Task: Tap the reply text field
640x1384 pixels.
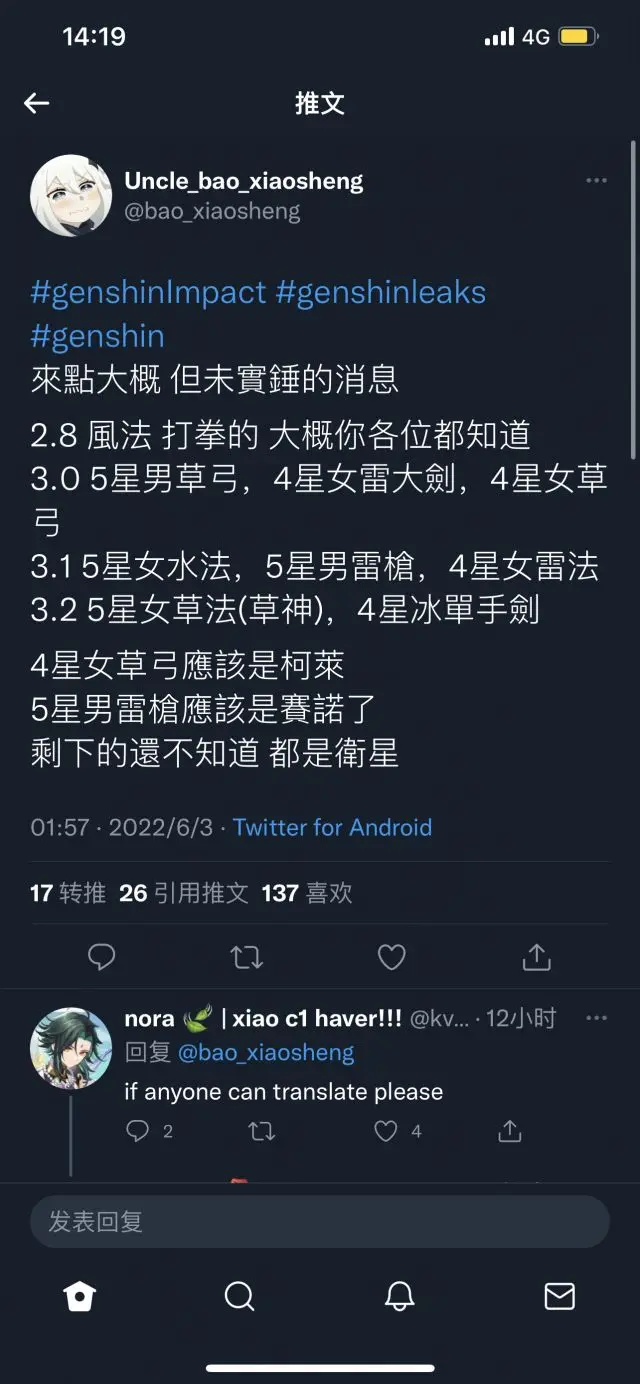Action: (319, 1221)
